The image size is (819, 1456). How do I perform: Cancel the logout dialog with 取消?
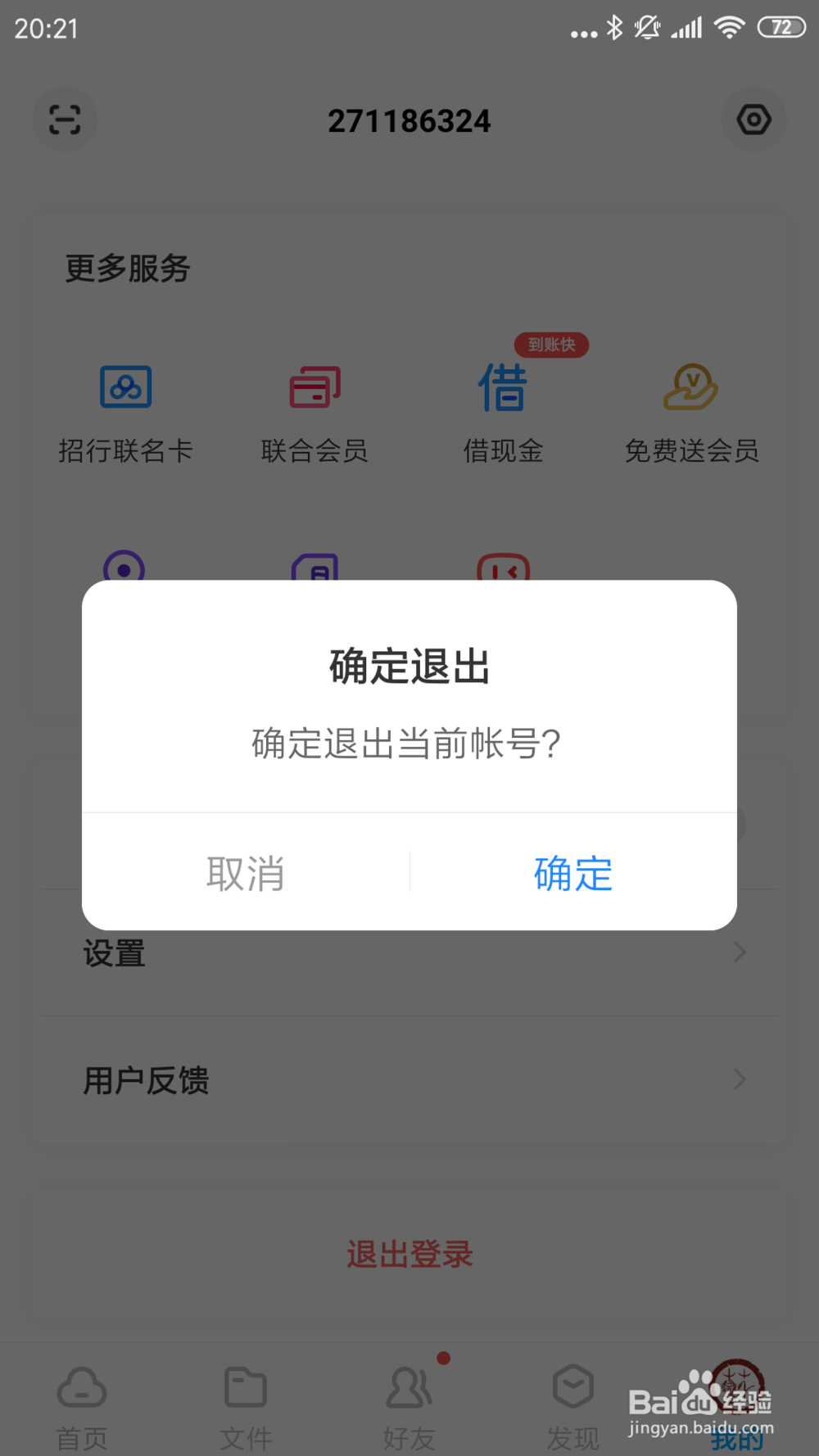[x=246, y=873]
